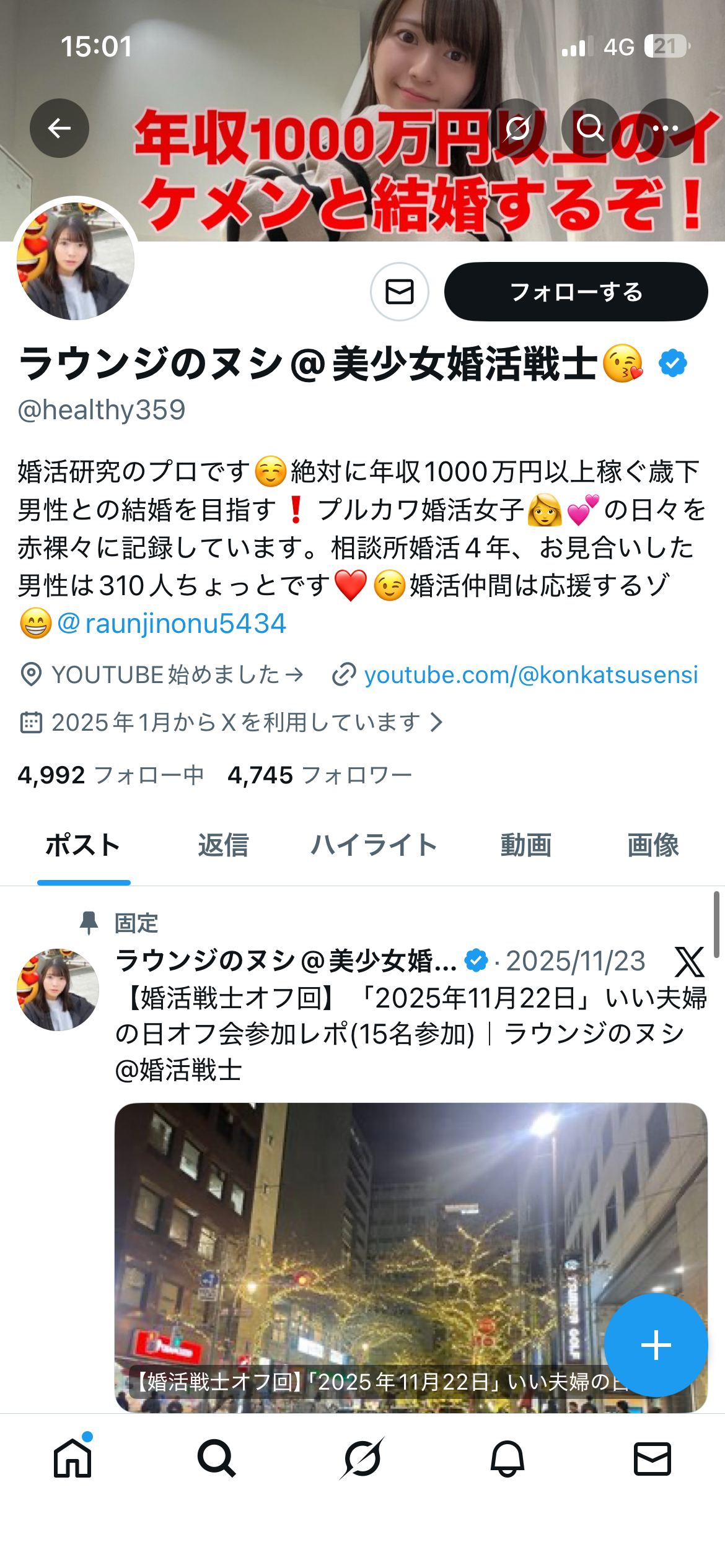Tap the フォローする button
The height and width of the screenshot is (1568, 725).
point(576,292)
